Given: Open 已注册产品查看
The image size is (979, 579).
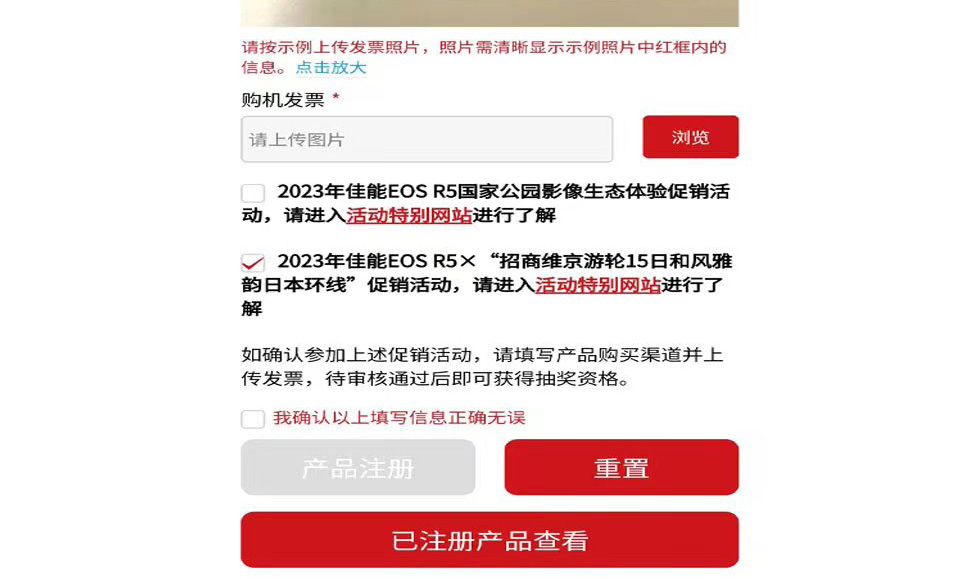Looking at the screenshot, I should 489,541.
